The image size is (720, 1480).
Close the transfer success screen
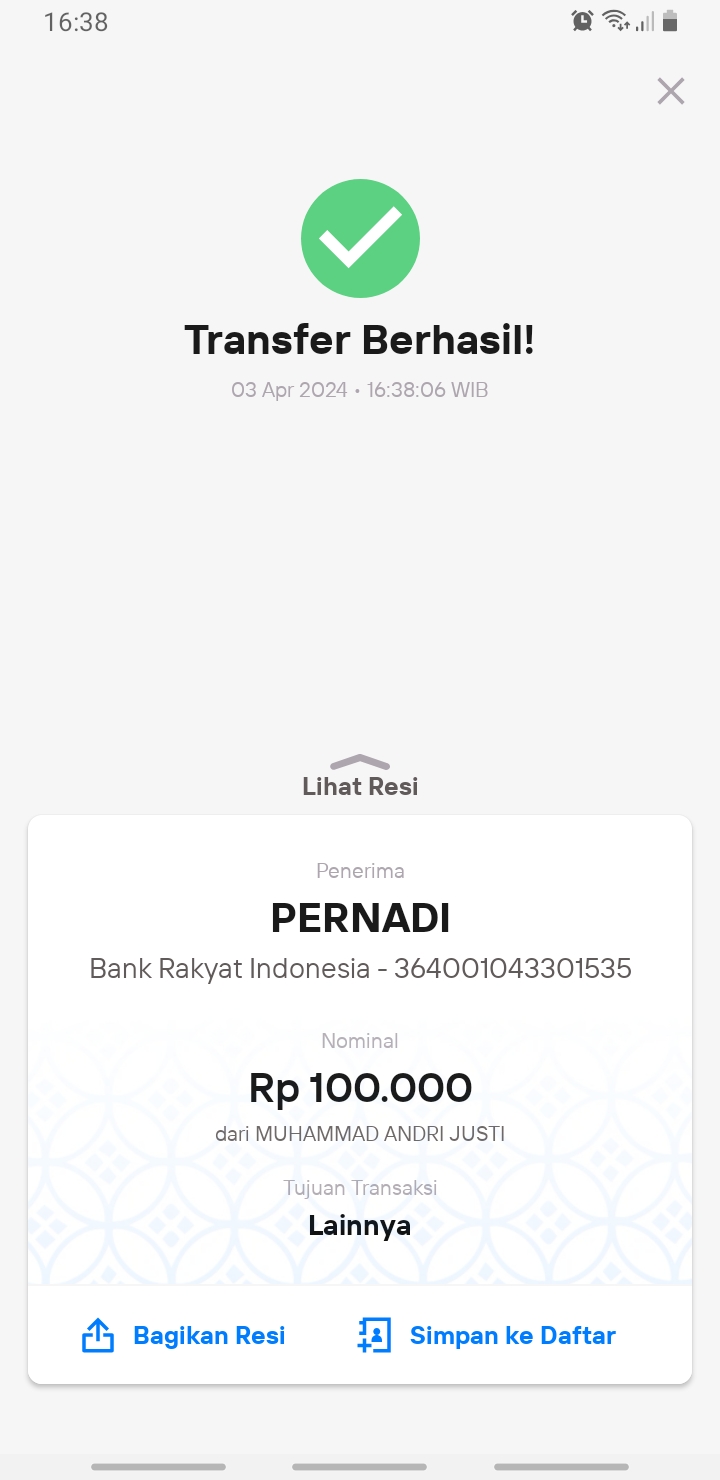tap(670, 91)
